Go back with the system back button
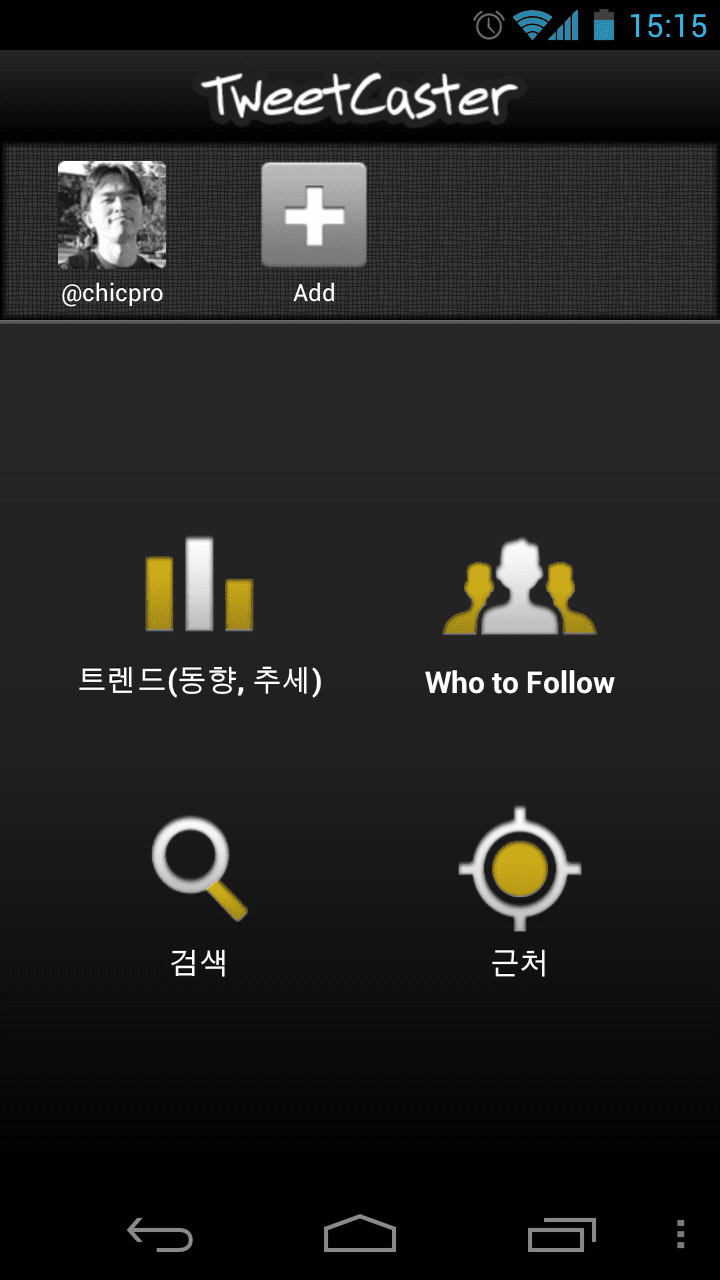The image size is (720, 1280). coord(160,1234)
